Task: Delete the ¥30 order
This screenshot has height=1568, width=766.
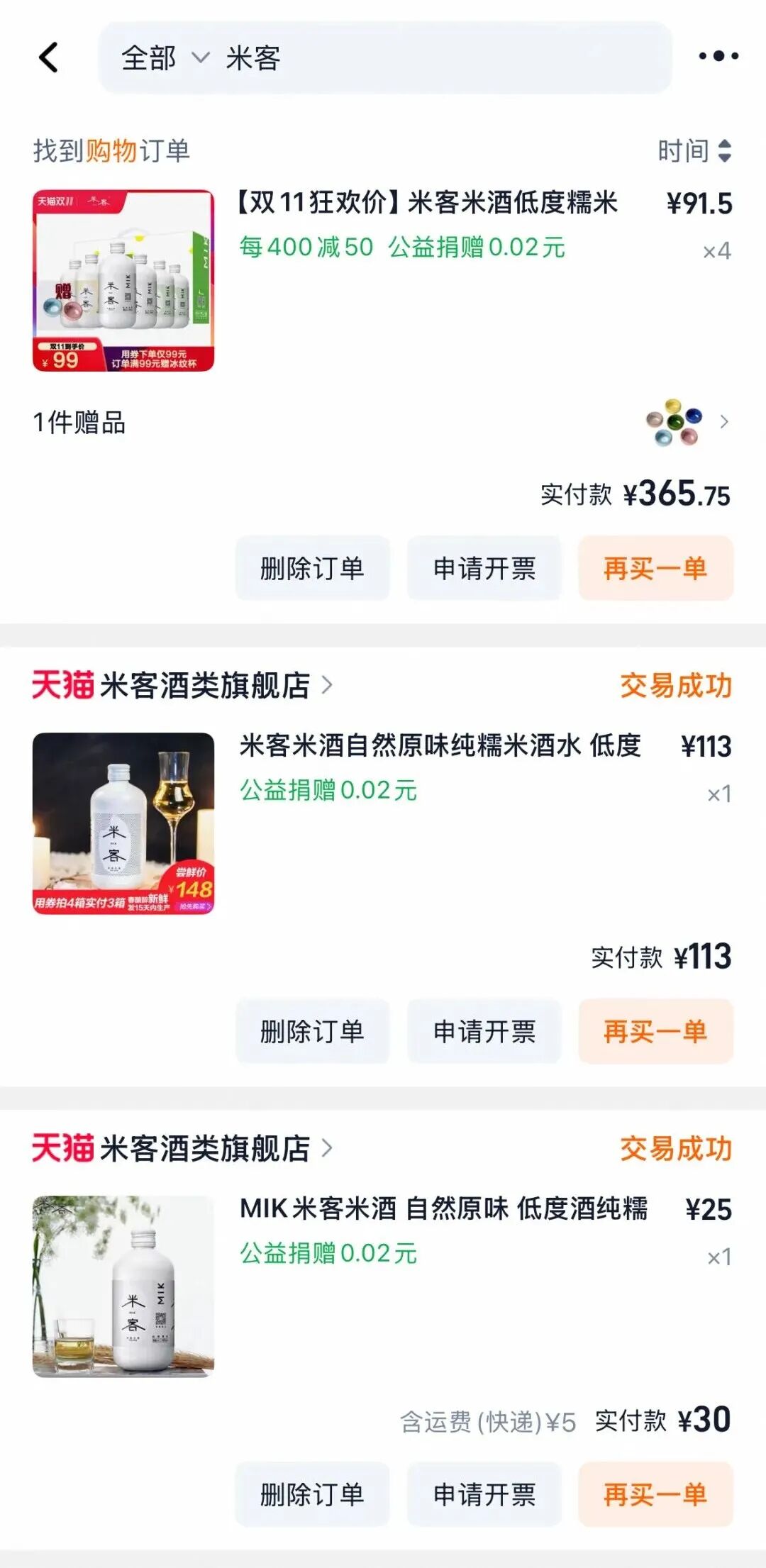Action: pos(312,1494)
